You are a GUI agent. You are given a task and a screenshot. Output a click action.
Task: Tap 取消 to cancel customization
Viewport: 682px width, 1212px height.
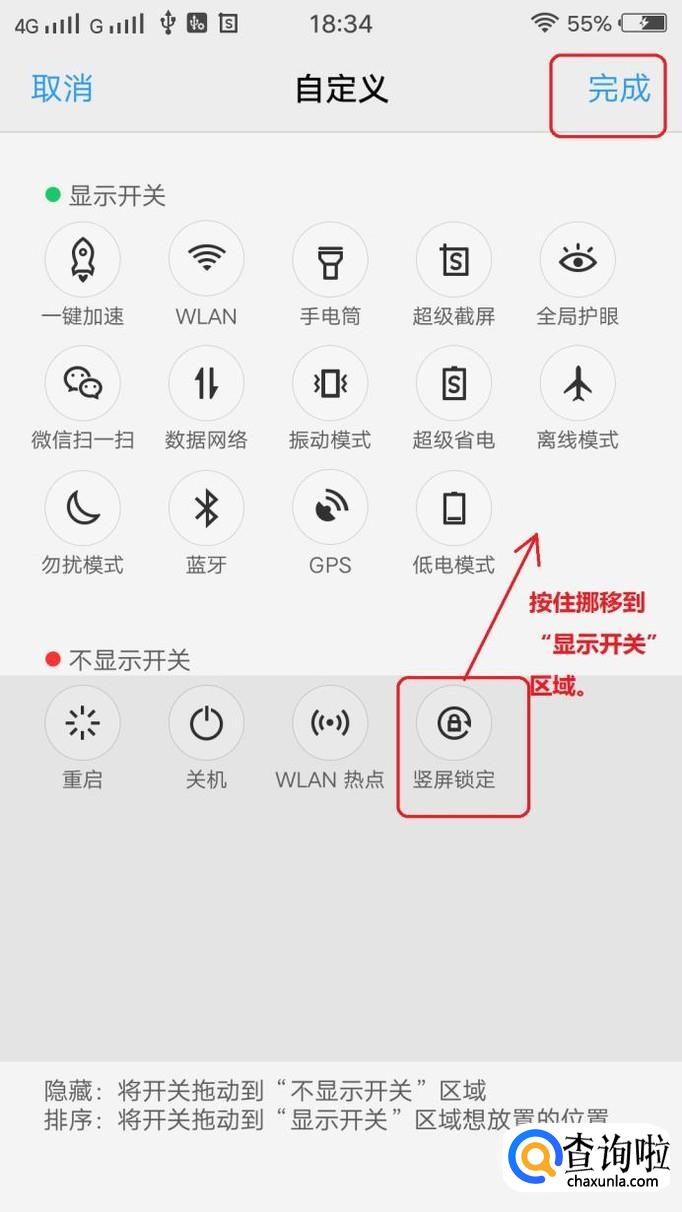pyautogui.click(x=62, y=88)
